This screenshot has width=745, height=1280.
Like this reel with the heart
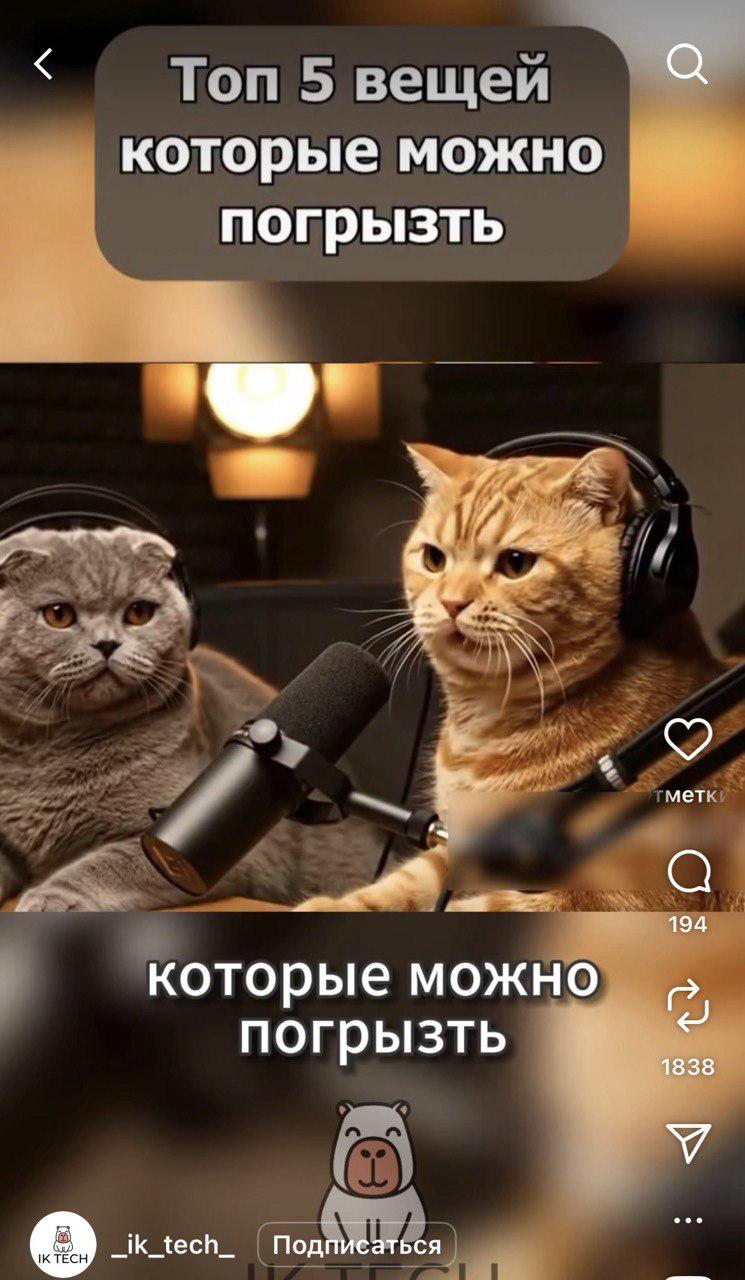tap(688, 740)
